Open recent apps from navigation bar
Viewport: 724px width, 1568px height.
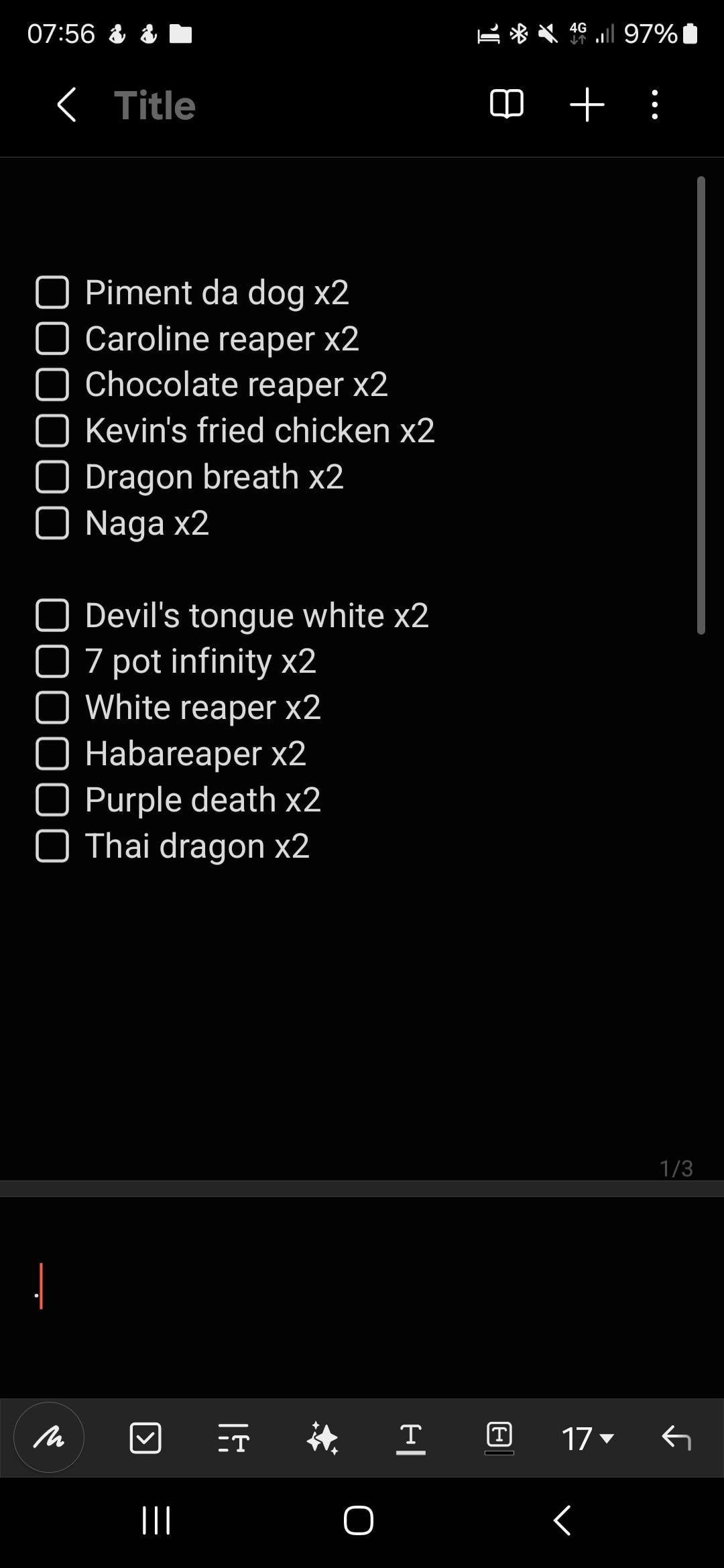click(x=156, y=1520)
